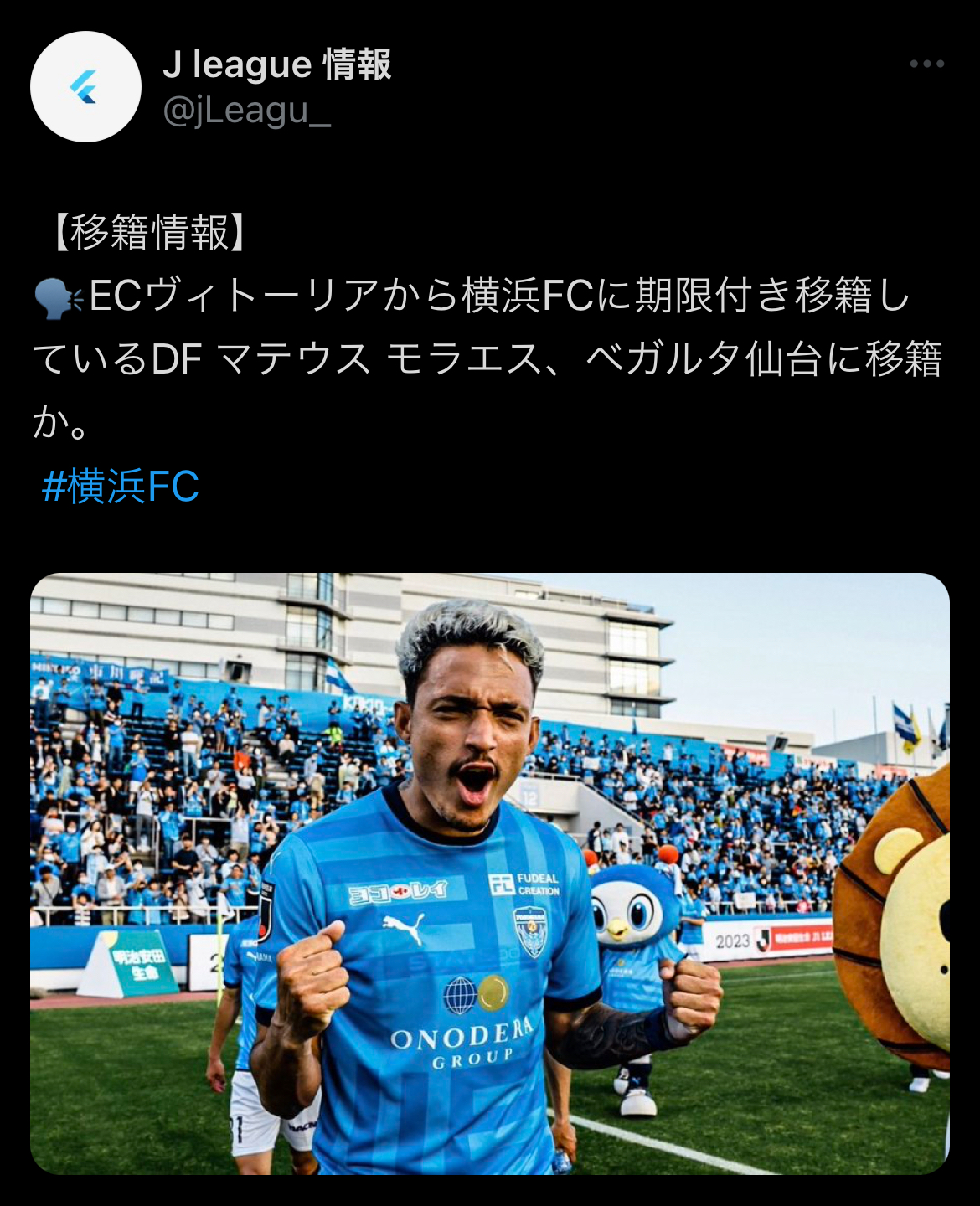The width and height of the screenshot is (980, 1206).
Task: View the attached player photo
Action: pyautogui.click(x=489, y=873)
